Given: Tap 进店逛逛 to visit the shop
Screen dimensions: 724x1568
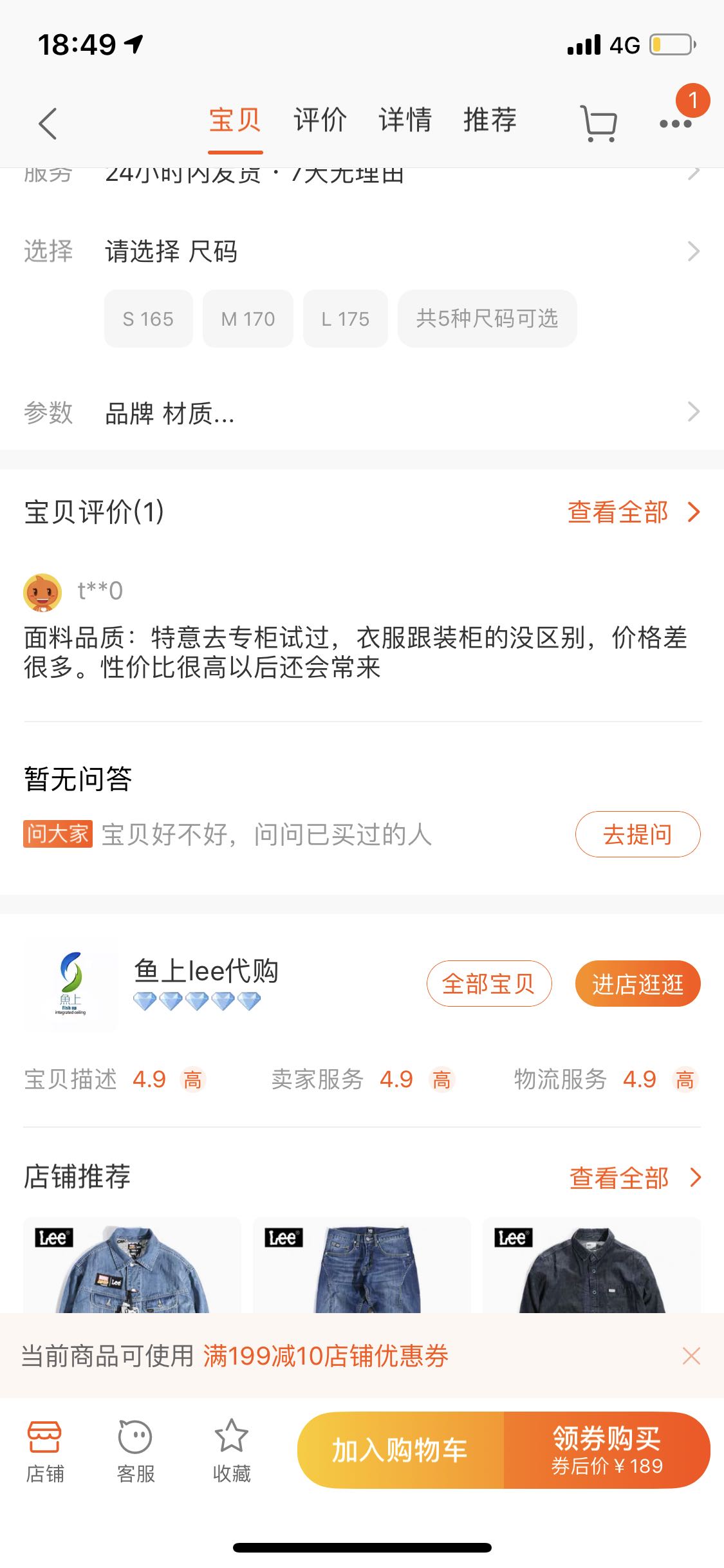Looking at the screenshot, I should pyautogui.click(x=637, y=984).
